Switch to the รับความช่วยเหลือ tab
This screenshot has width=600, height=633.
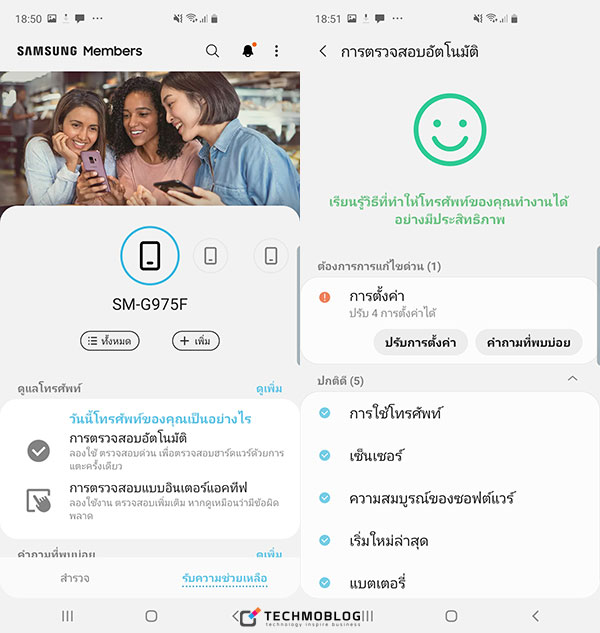point(225,578)
